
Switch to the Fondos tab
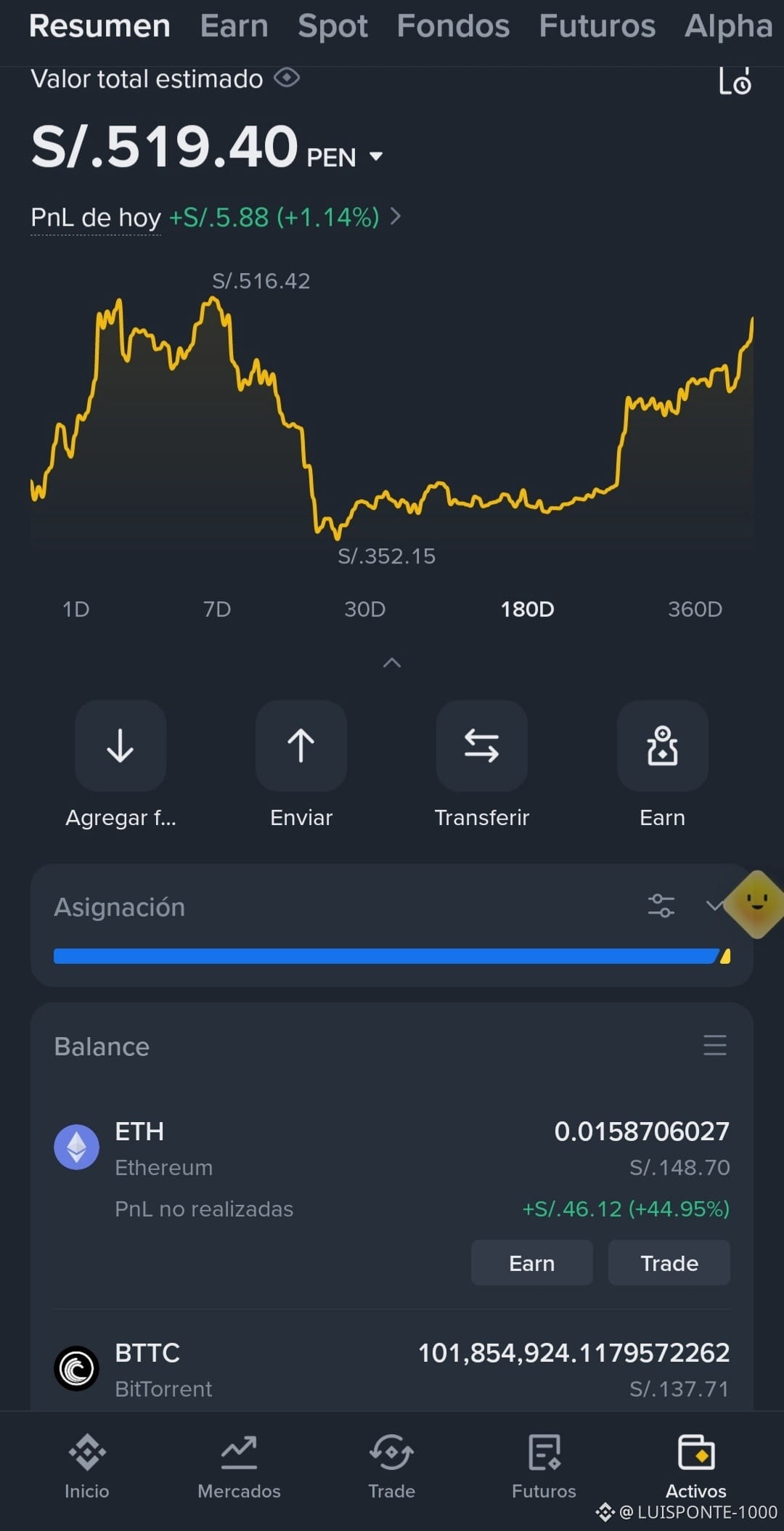[453, 26]
